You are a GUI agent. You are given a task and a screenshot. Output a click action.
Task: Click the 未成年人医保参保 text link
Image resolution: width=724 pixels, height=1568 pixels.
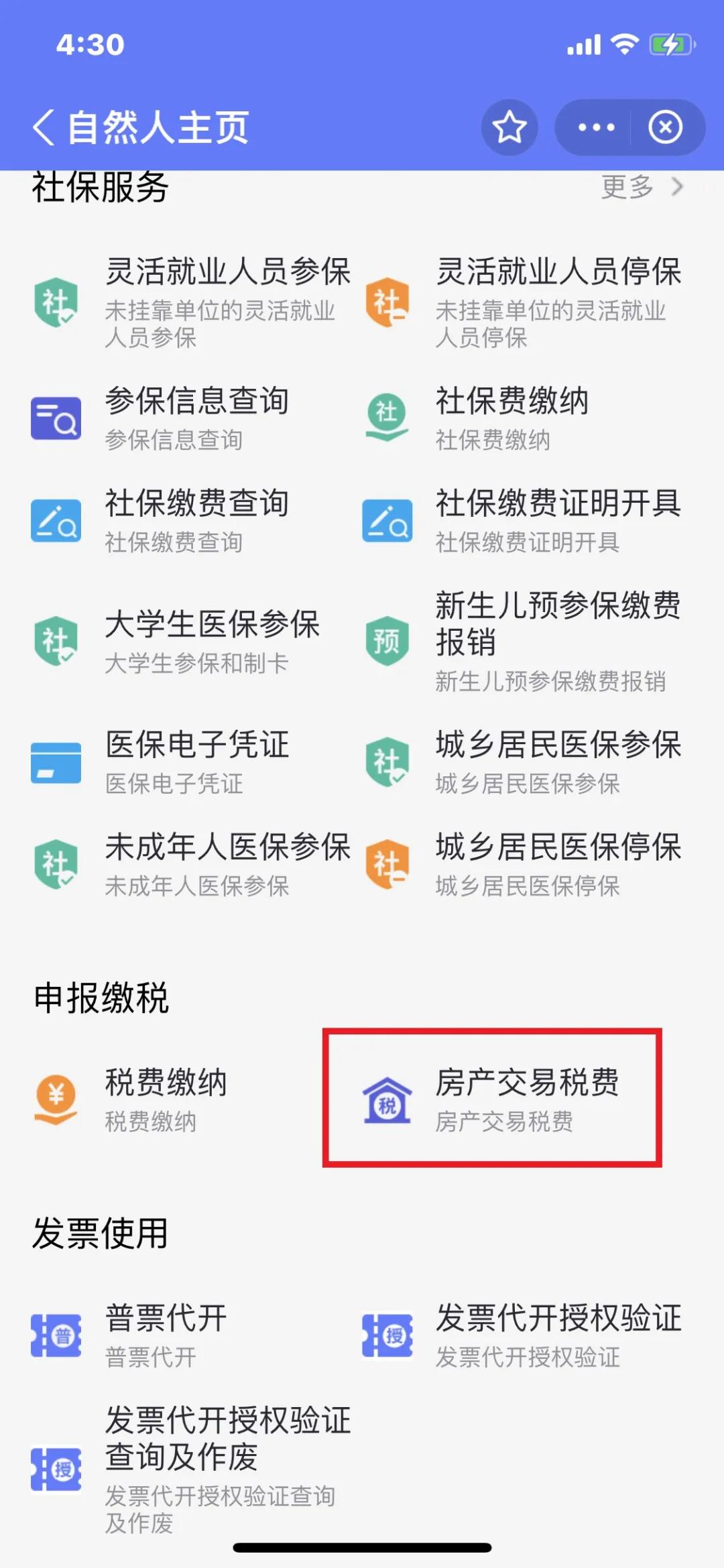(x=228, y=848)
